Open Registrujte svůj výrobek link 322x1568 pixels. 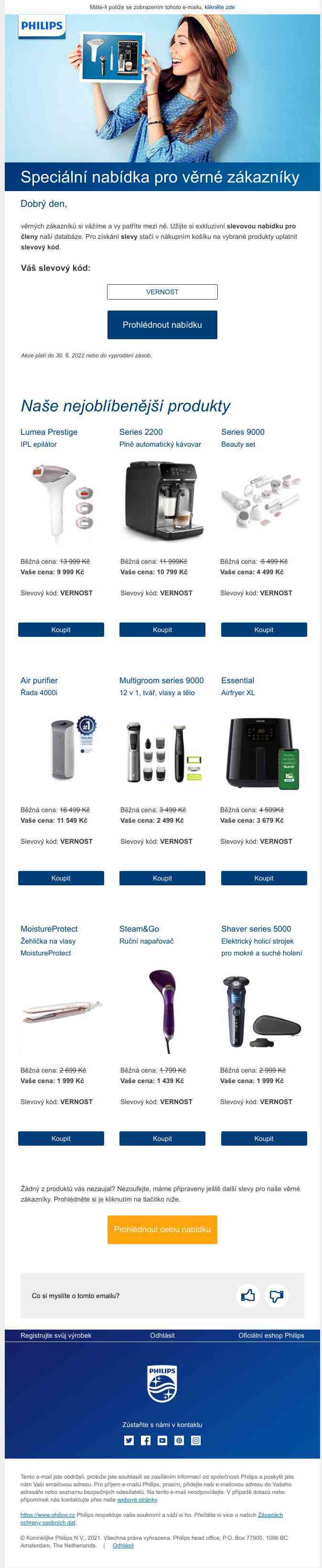tap(56, 1335)
